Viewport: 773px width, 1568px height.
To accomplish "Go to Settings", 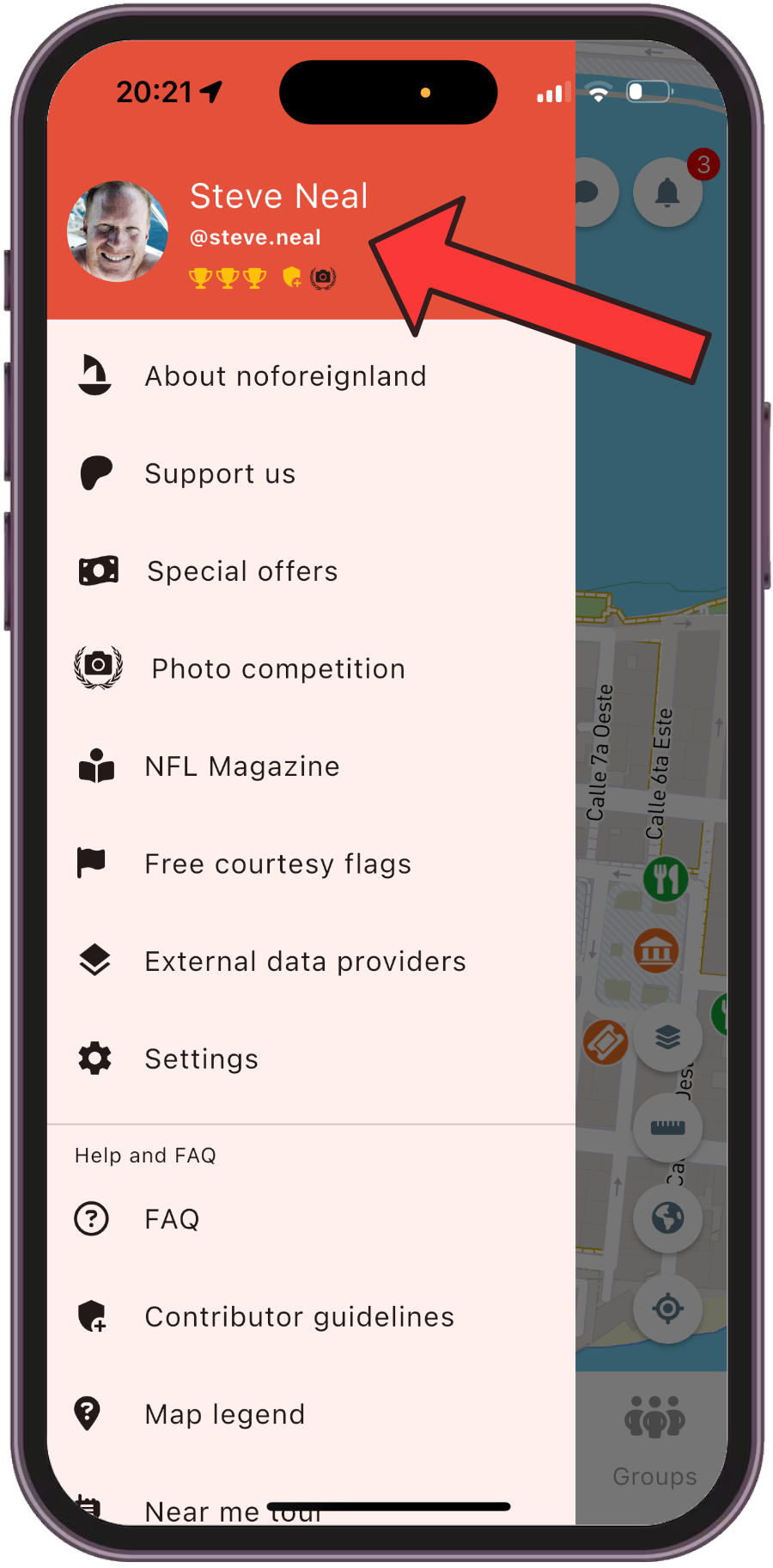I will click(x=201, y=1059).
